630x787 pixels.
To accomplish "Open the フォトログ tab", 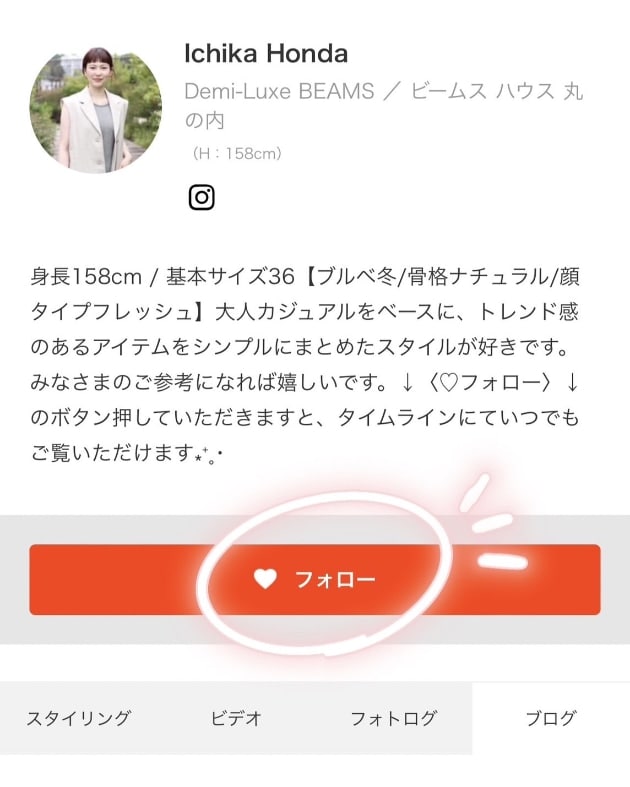I will (393, 718).
